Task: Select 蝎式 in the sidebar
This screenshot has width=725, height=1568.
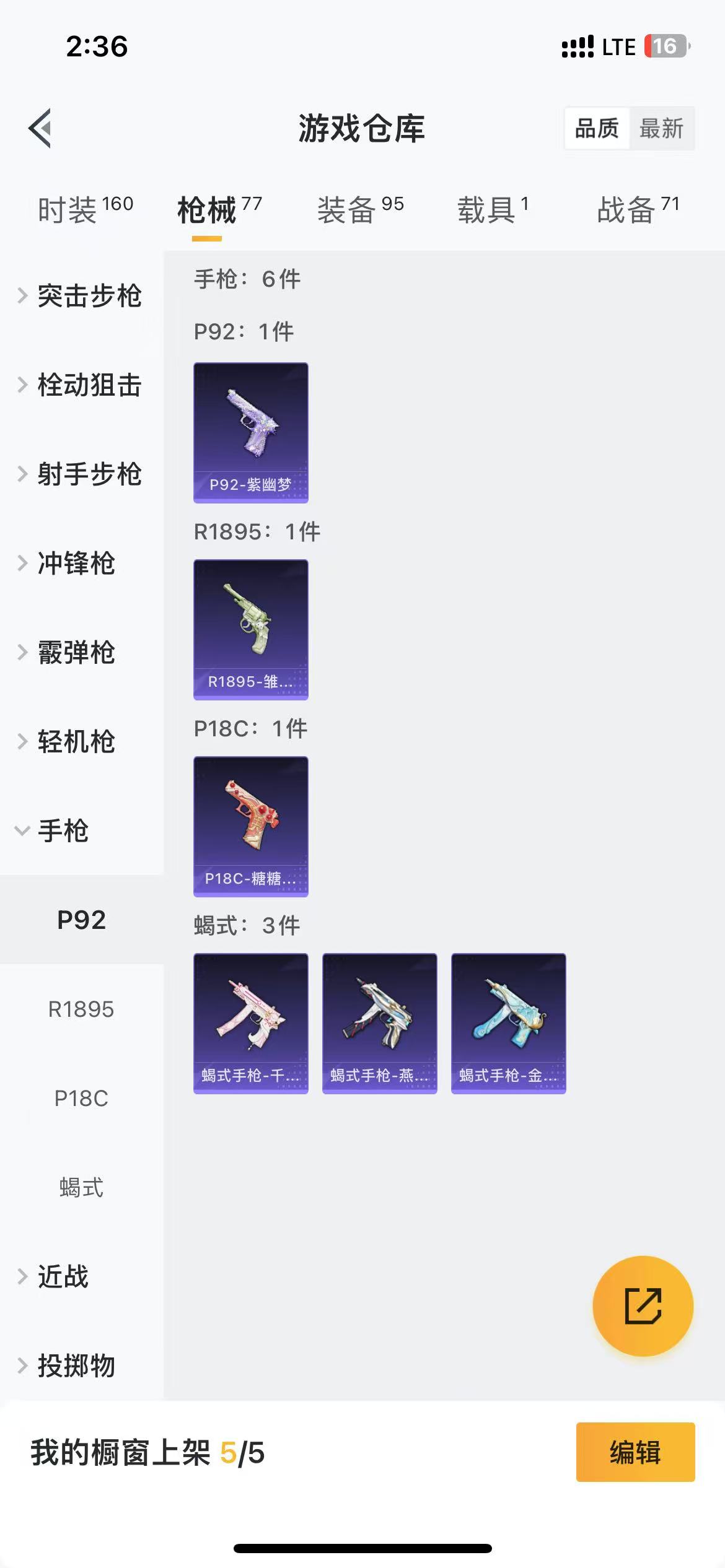Action: click(81, 1188)
